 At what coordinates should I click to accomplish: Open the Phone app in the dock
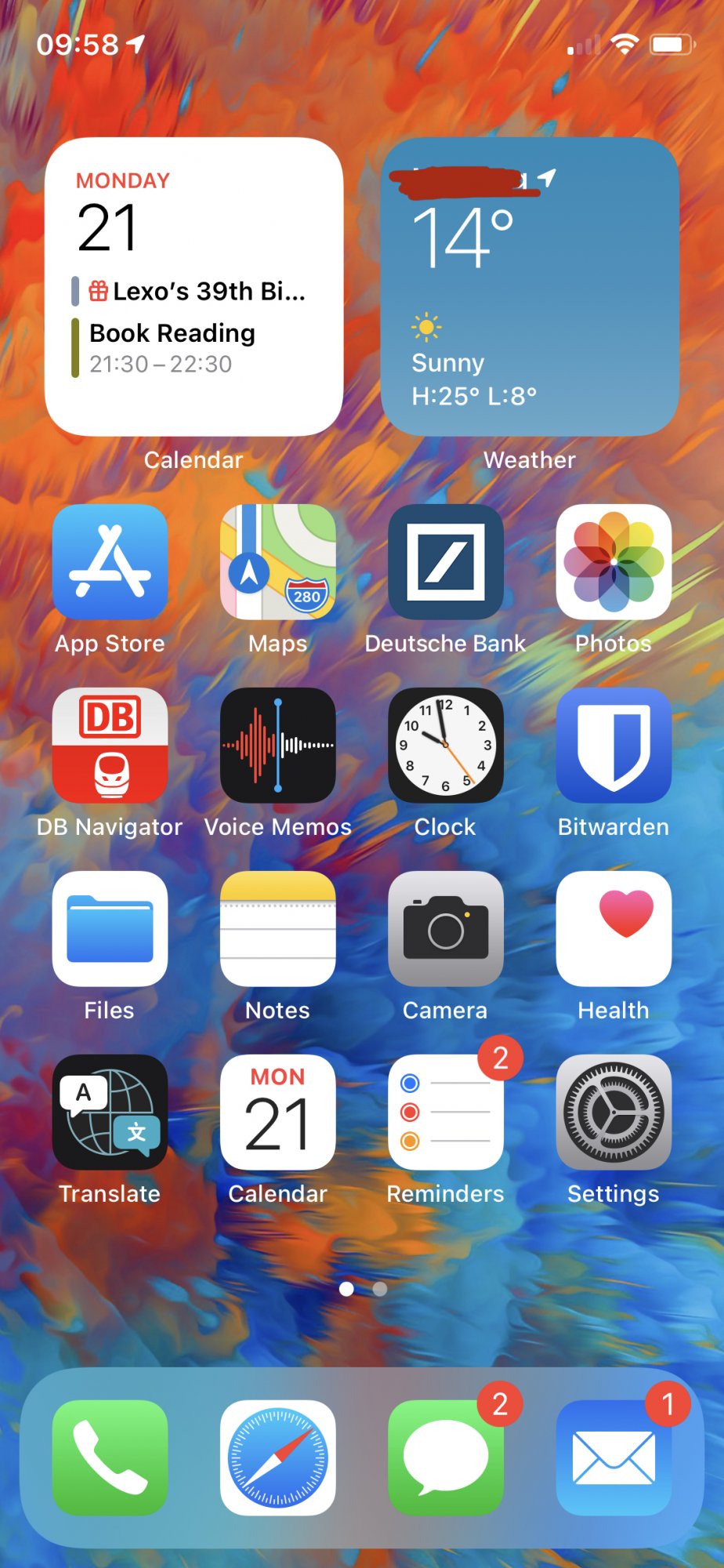(x=110, y=1457)
